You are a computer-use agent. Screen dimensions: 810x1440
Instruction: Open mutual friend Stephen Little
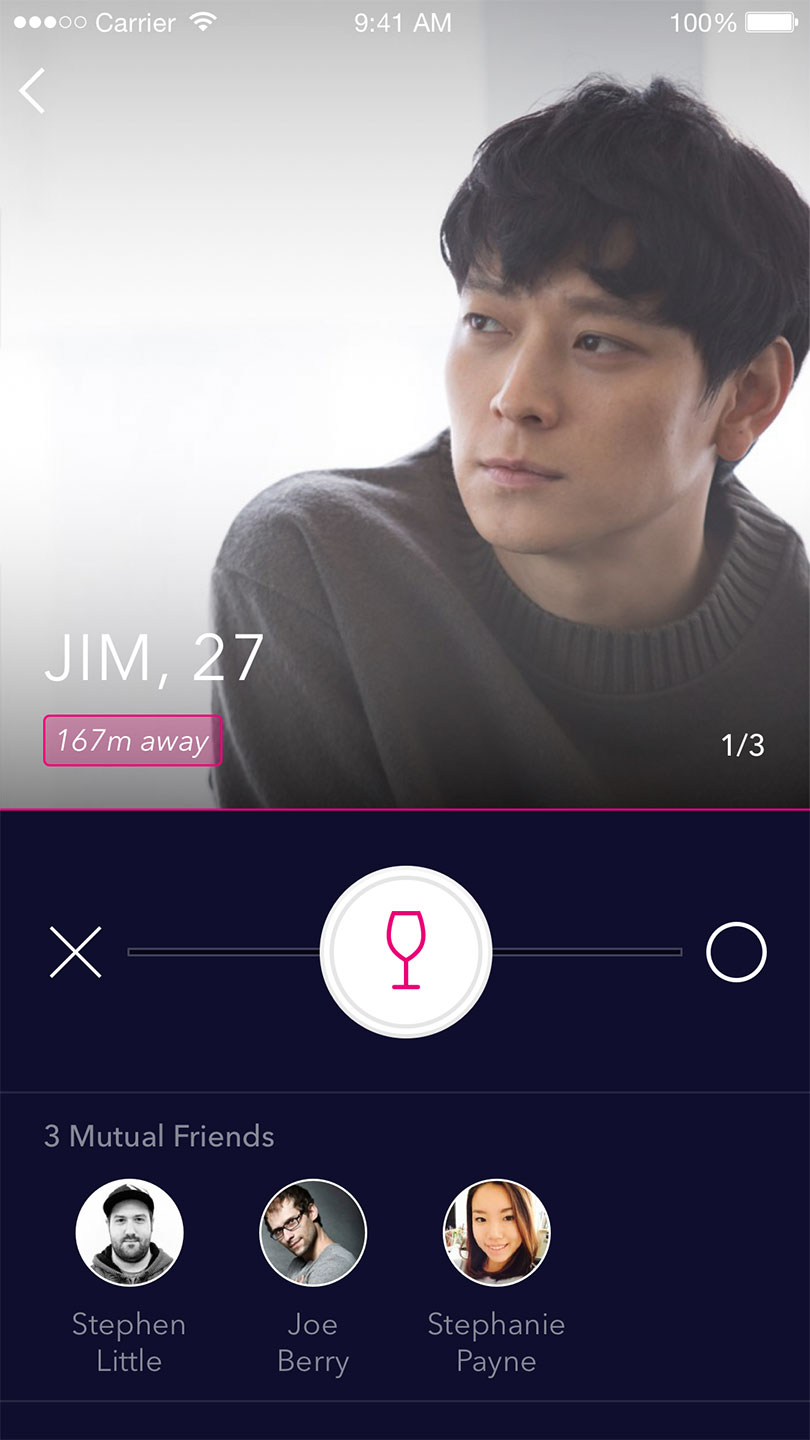pyautogui.click(x=129, y=1232)
